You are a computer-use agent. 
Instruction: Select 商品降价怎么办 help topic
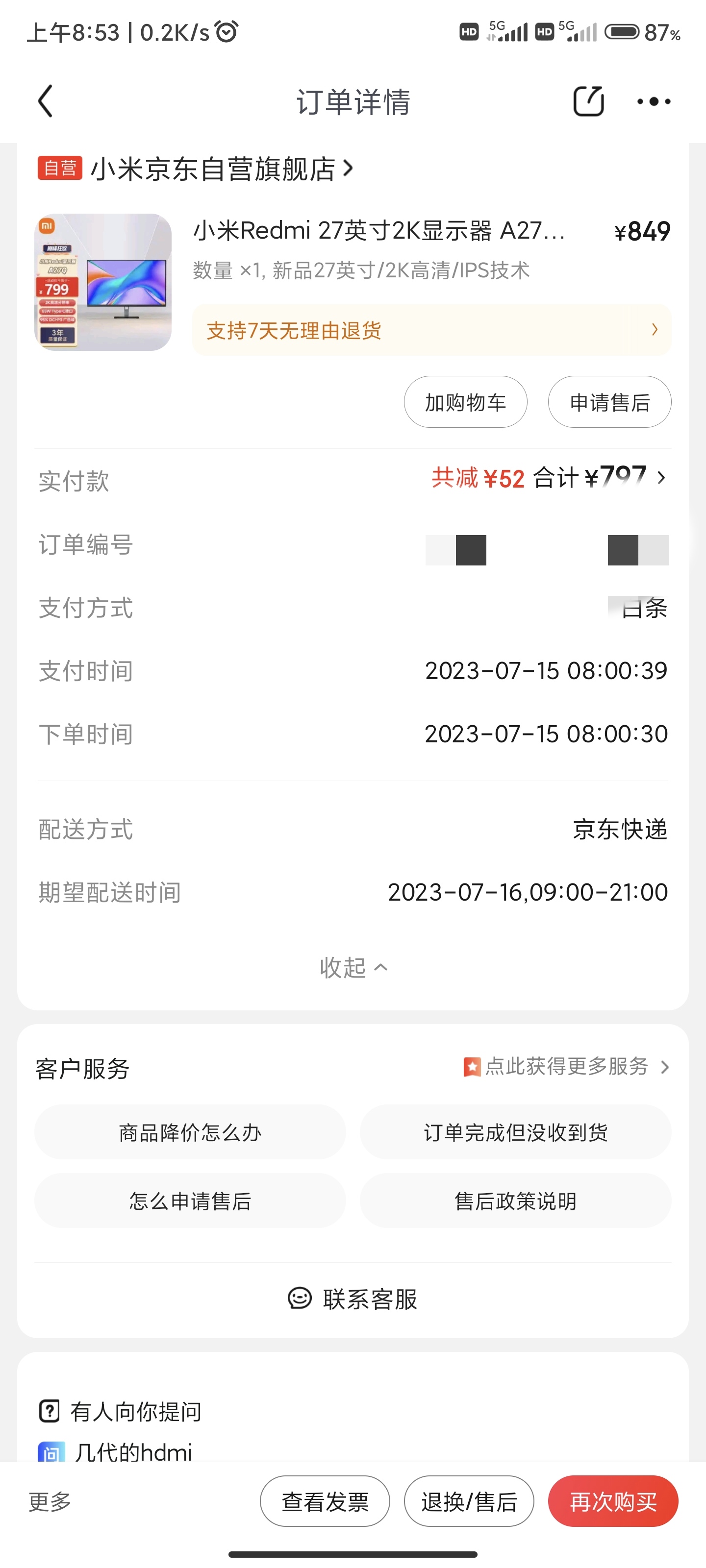[190, 1132]
